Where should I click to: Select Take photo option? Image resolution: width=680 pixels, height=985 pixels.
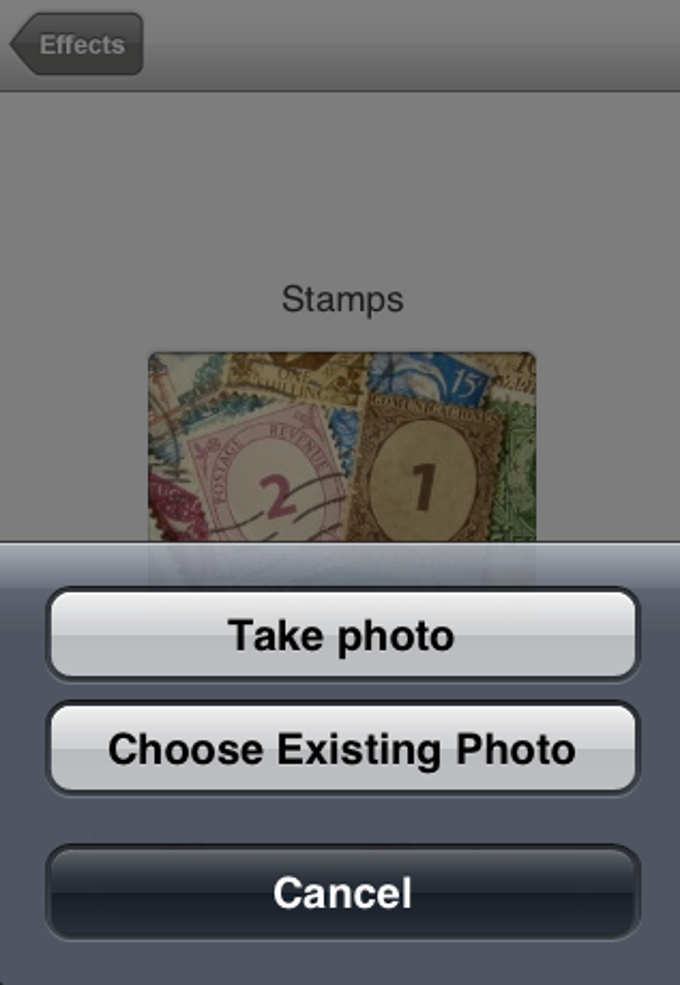coord(341,635)
